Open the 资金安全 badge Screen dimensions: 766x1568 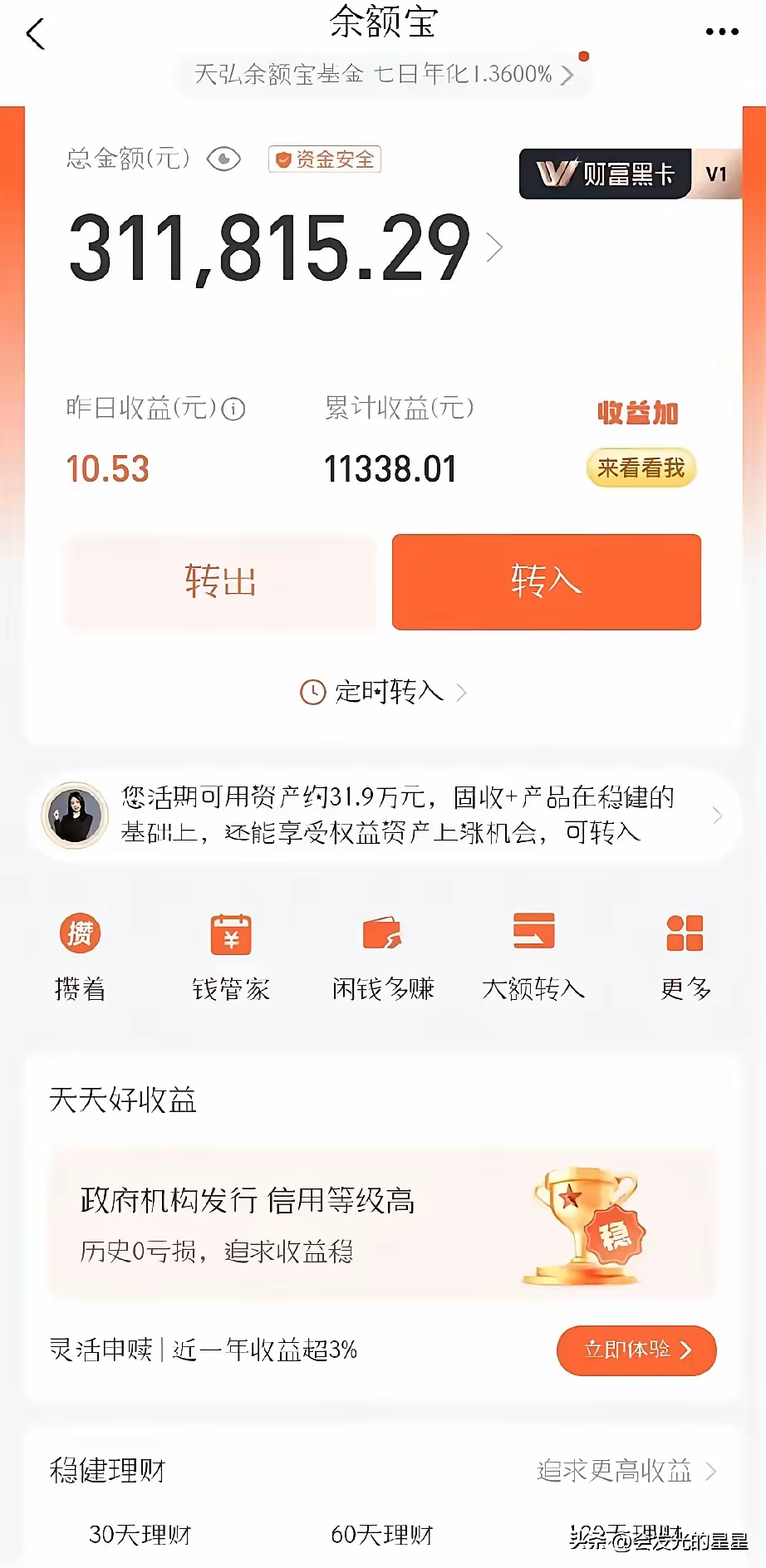click(324, 159)
